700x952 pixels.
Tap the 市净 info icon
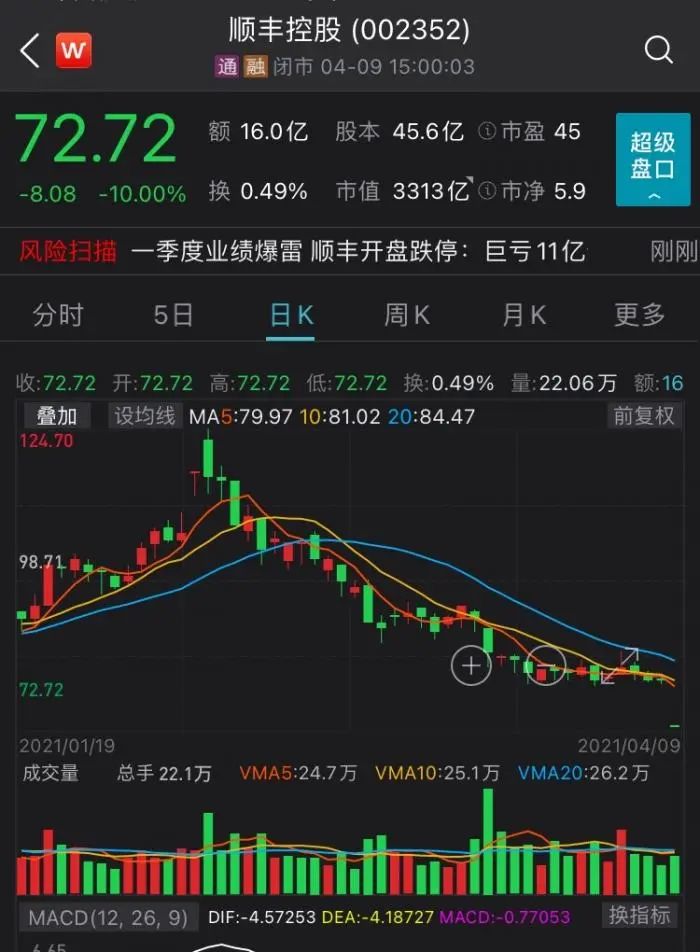click(x=487, y=190)
